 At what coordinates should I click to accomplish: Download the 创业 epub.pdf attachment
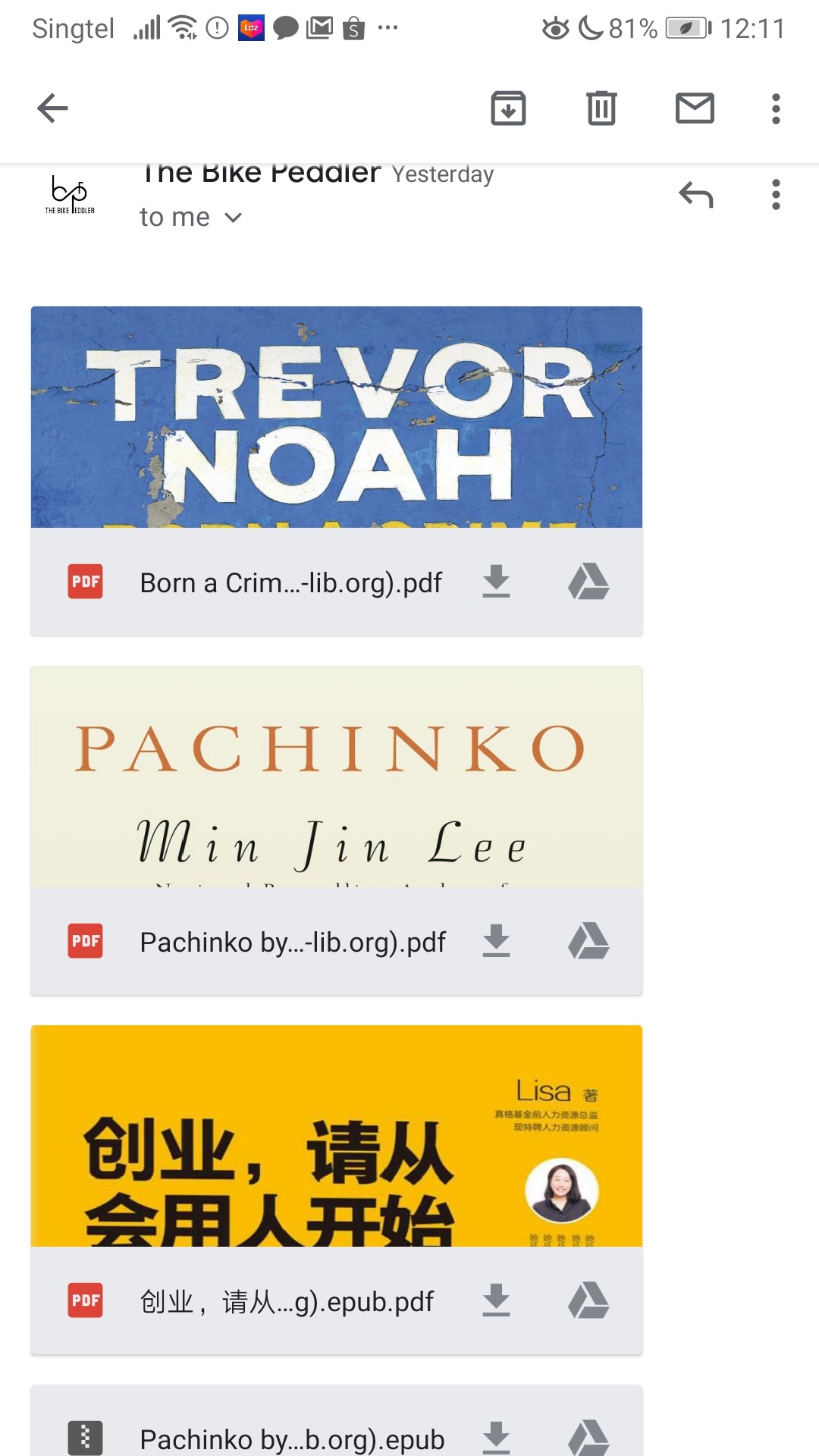click(x=496, y=1301)
